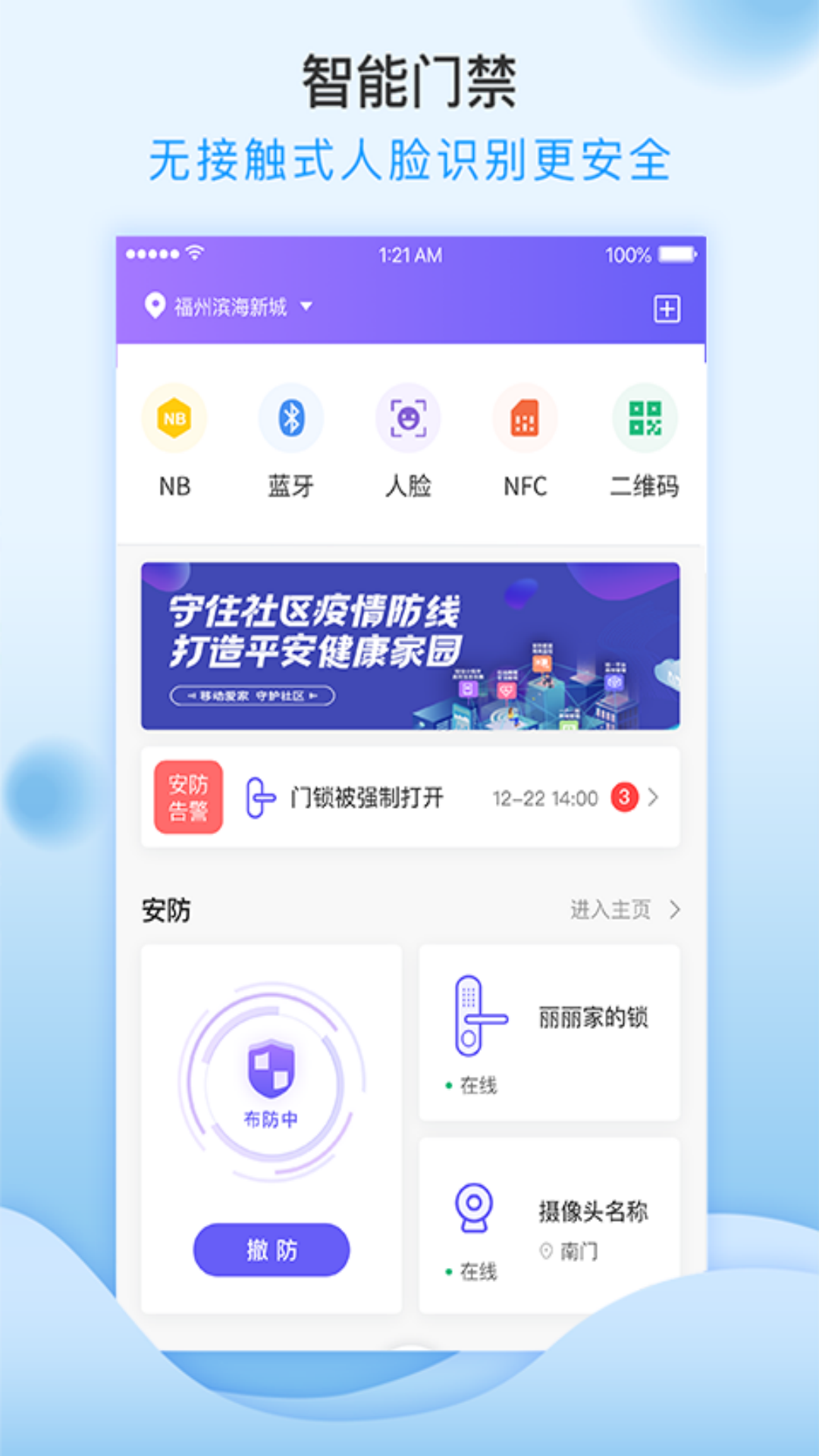Select the 二维码 QR code icon

pos(643,418)
